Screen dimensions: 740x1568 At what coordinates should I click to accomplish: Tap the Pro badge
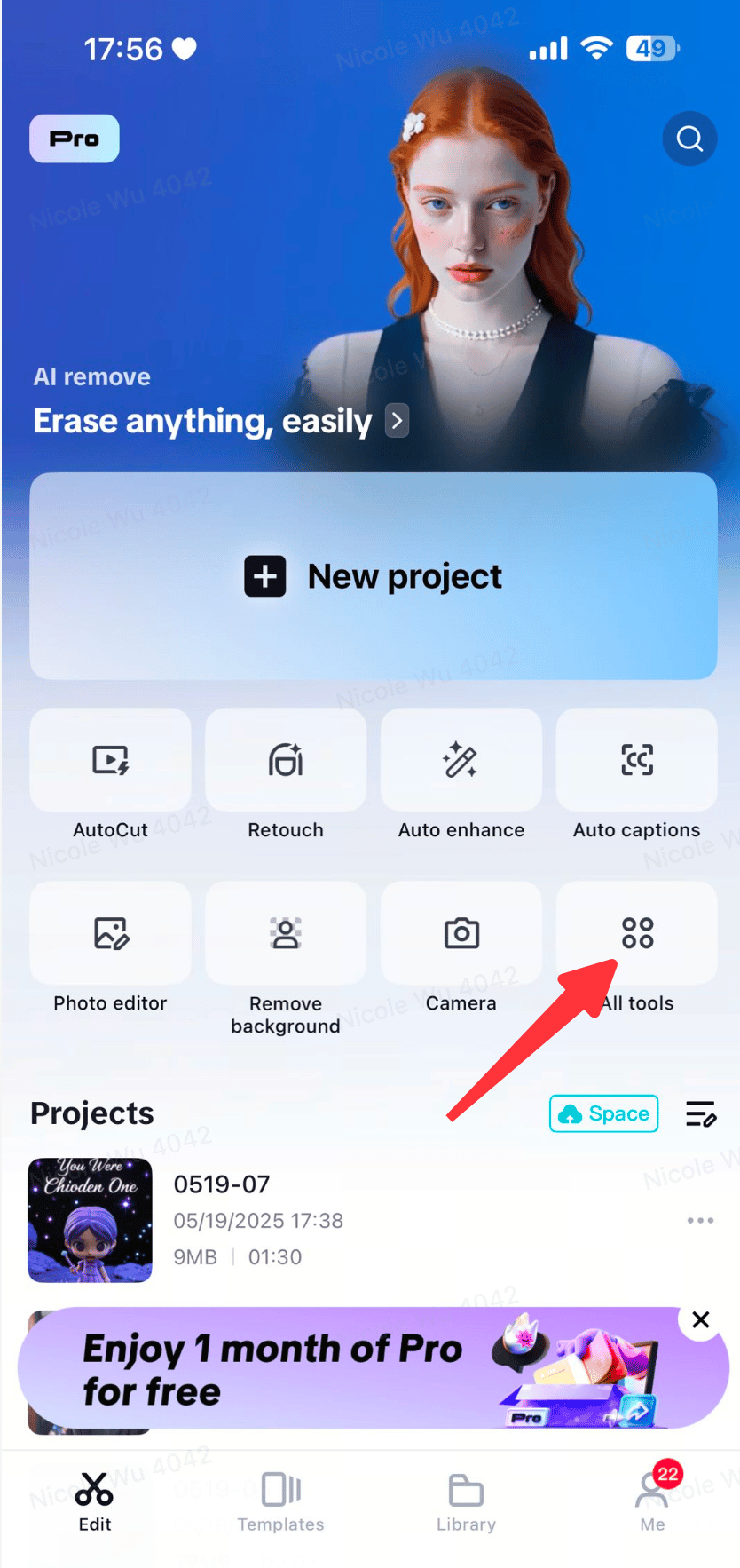point(75,139)
